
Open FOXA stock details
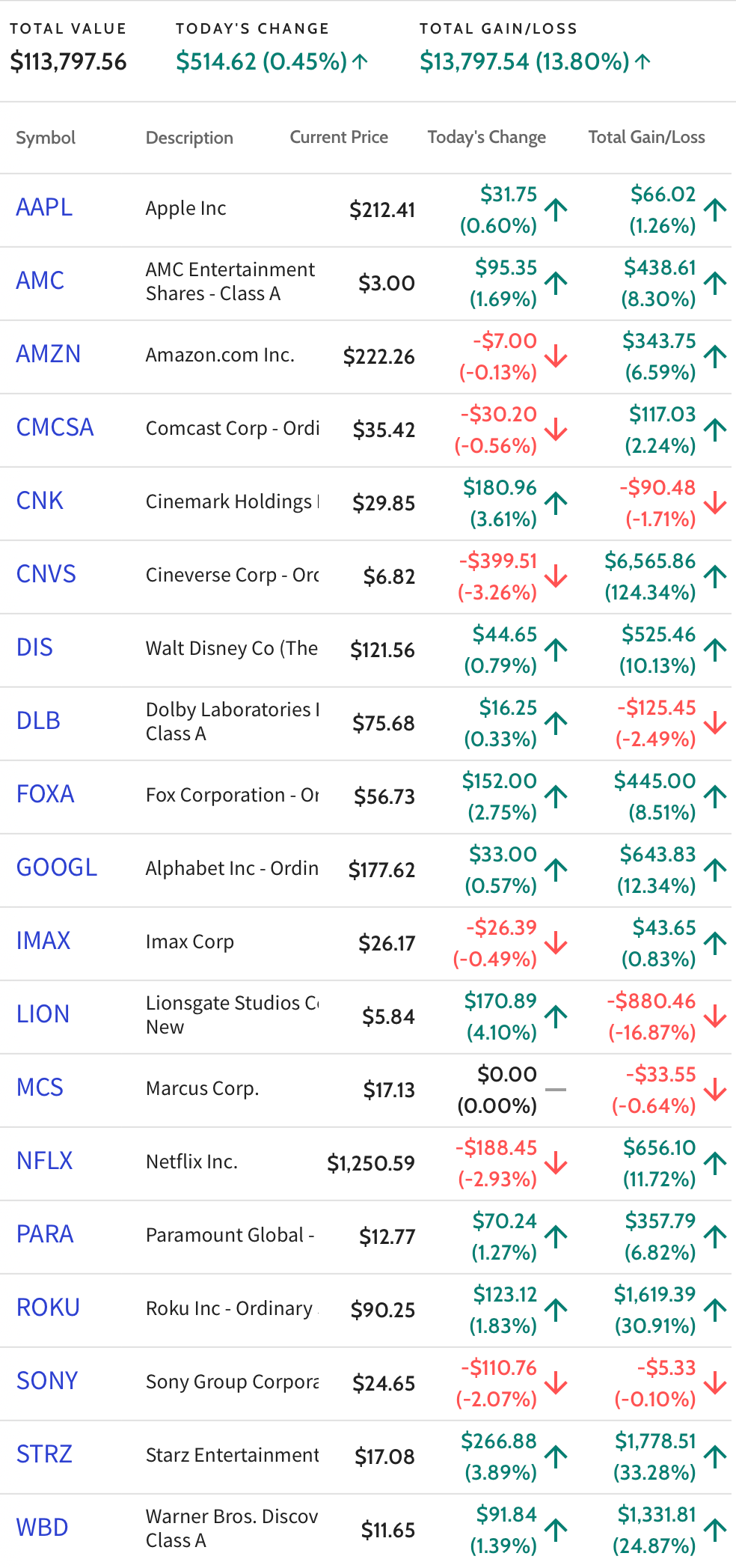click(x=46, y=794)
